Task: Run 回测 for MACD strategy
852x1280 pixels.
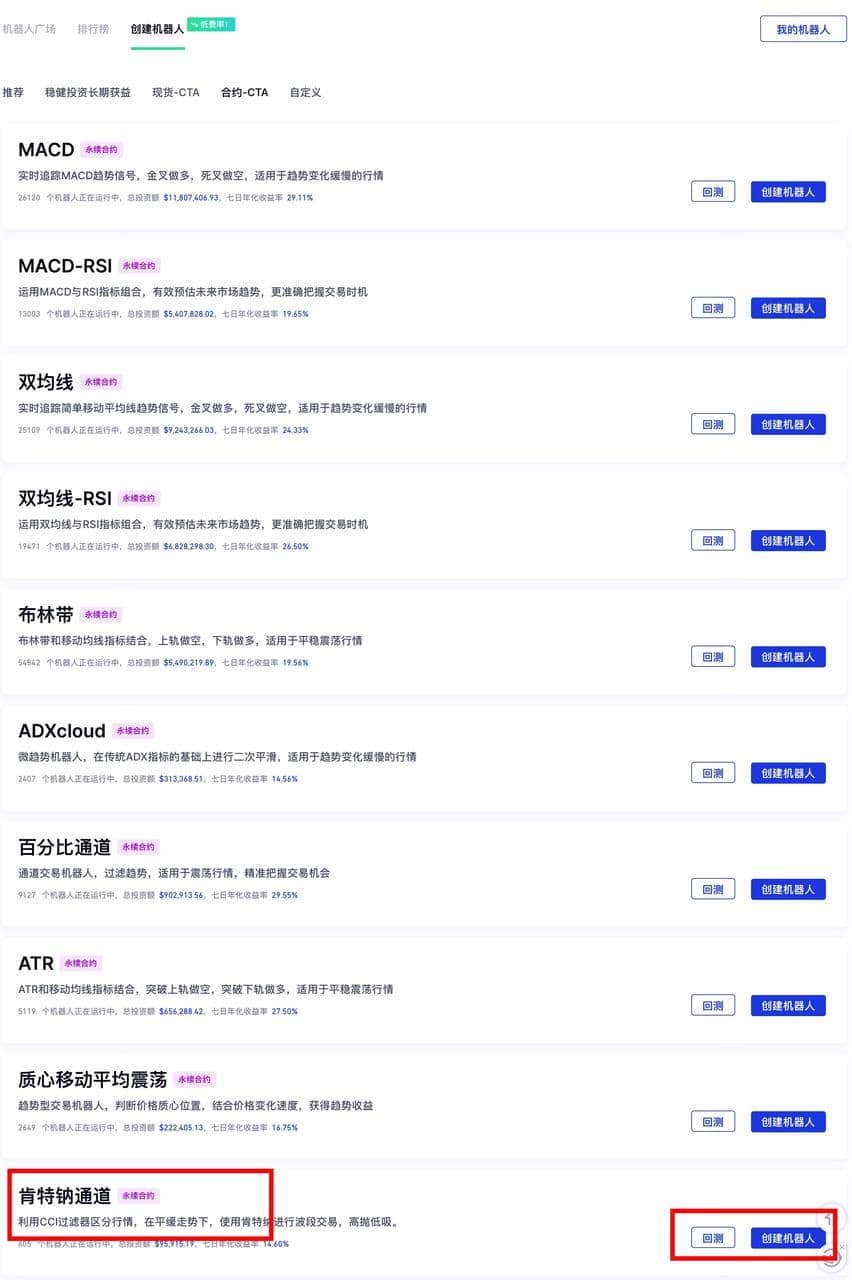Action: click(712, 192)
